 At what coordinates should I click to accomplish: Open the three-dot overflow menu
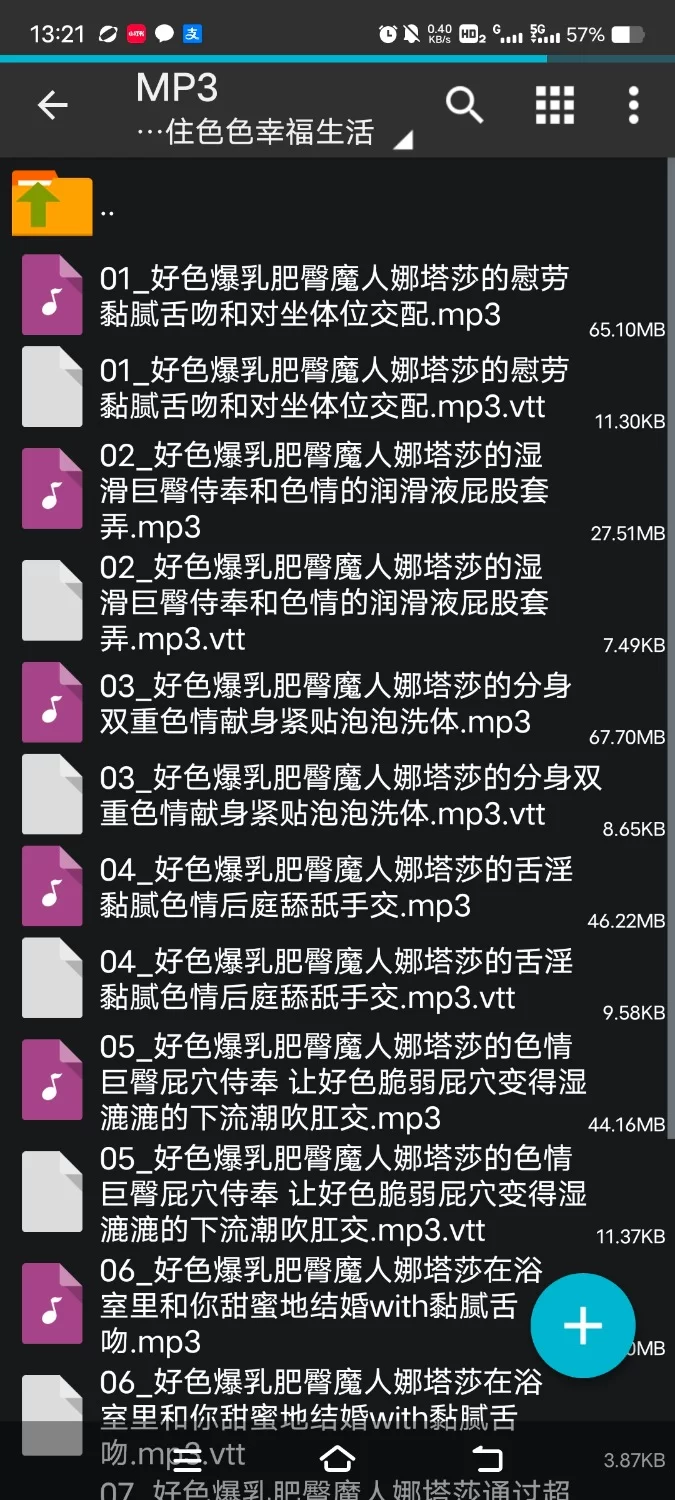pyautogui.click(x=633, y=104)
